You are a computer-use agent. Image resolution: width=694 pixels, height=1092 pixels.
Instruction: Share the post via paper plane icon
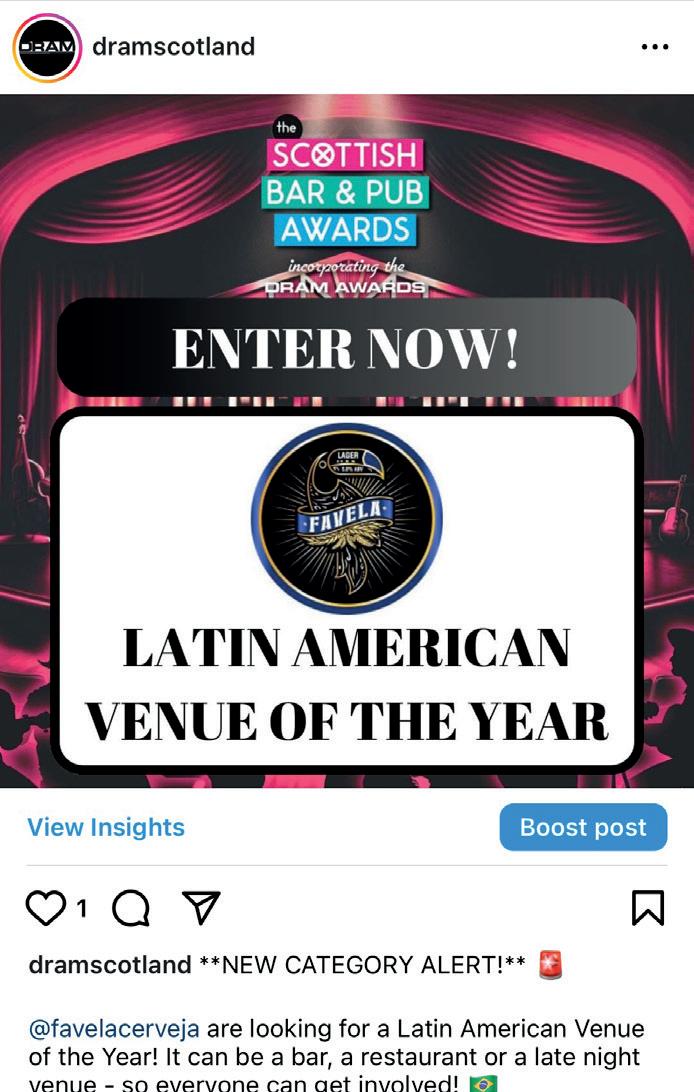(x=201, y=907)
